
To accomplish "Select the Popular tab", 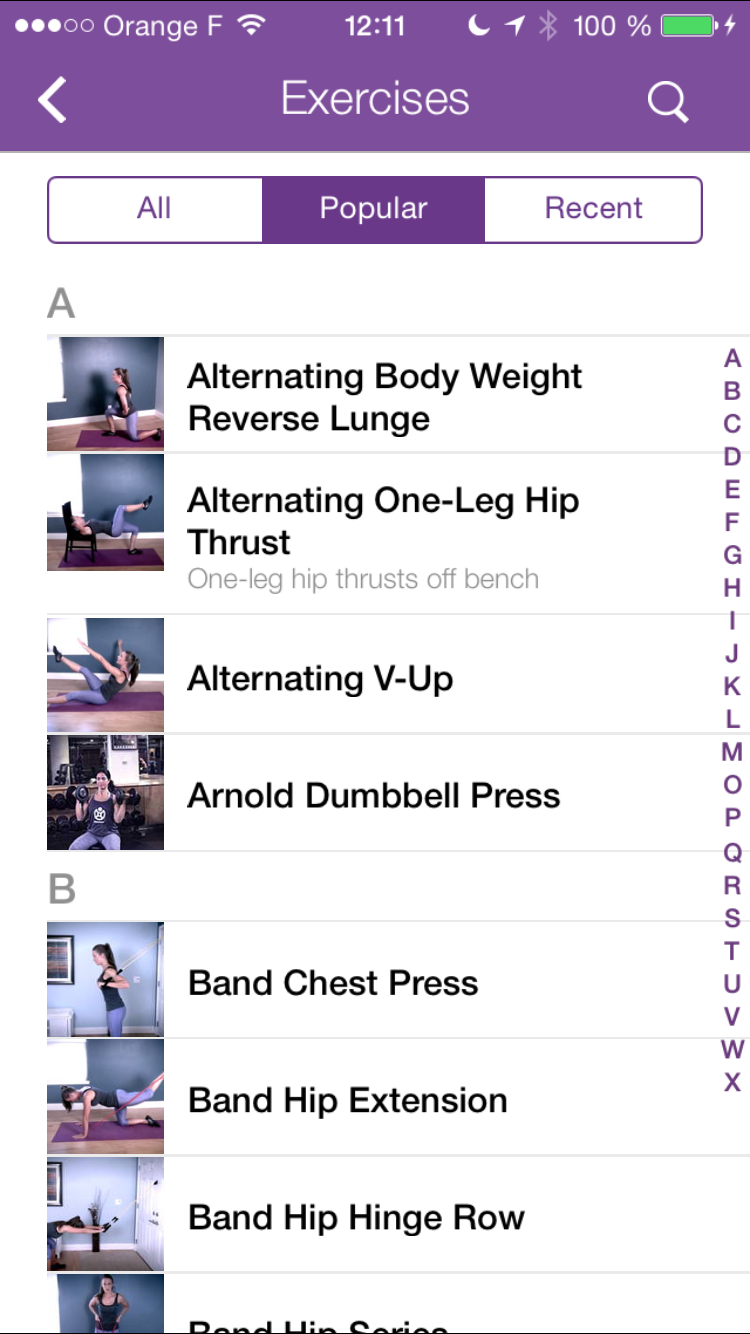I will (373, 209).
